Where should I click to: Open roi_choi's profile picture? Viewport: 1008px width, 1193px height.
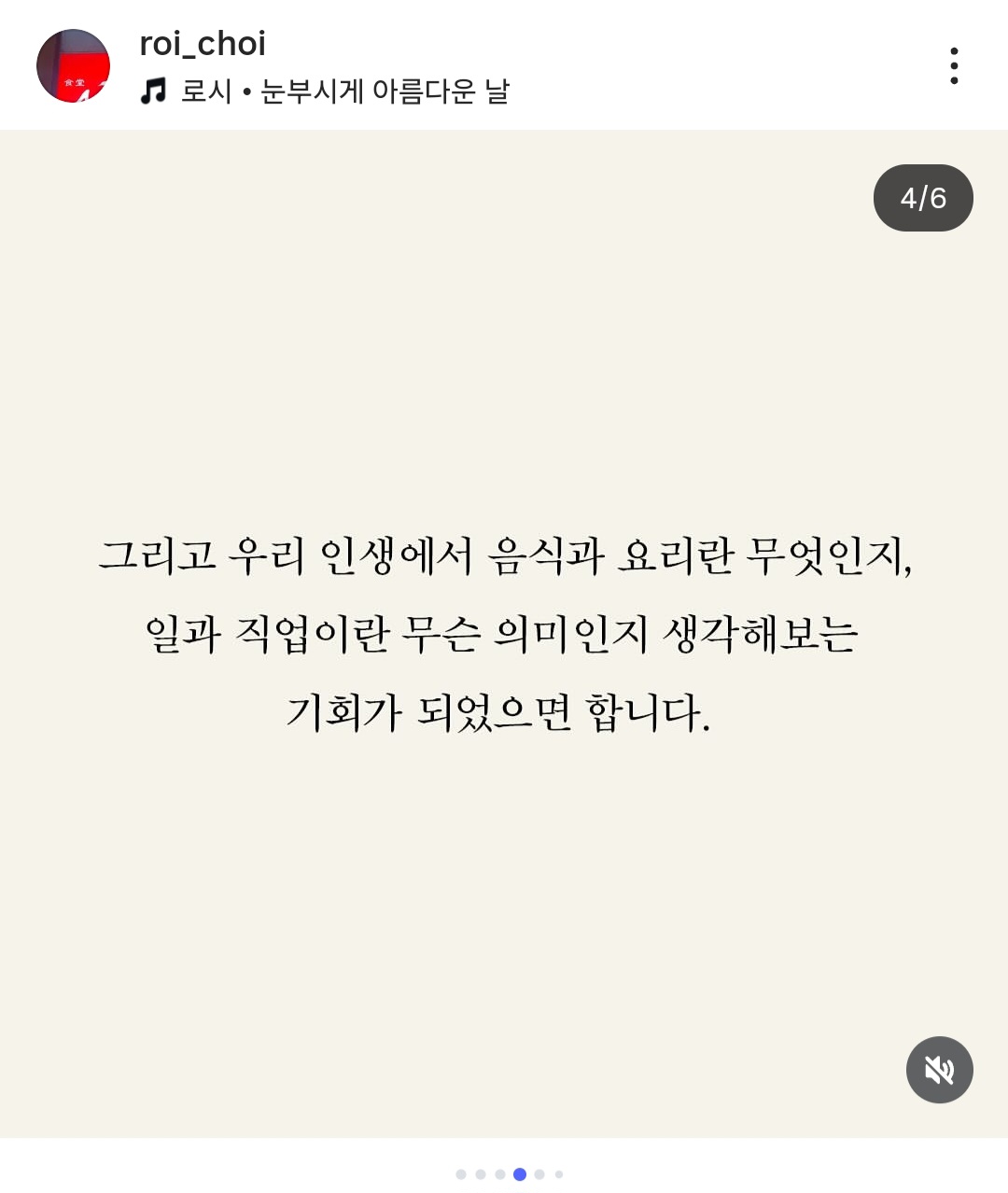point(73,65)
